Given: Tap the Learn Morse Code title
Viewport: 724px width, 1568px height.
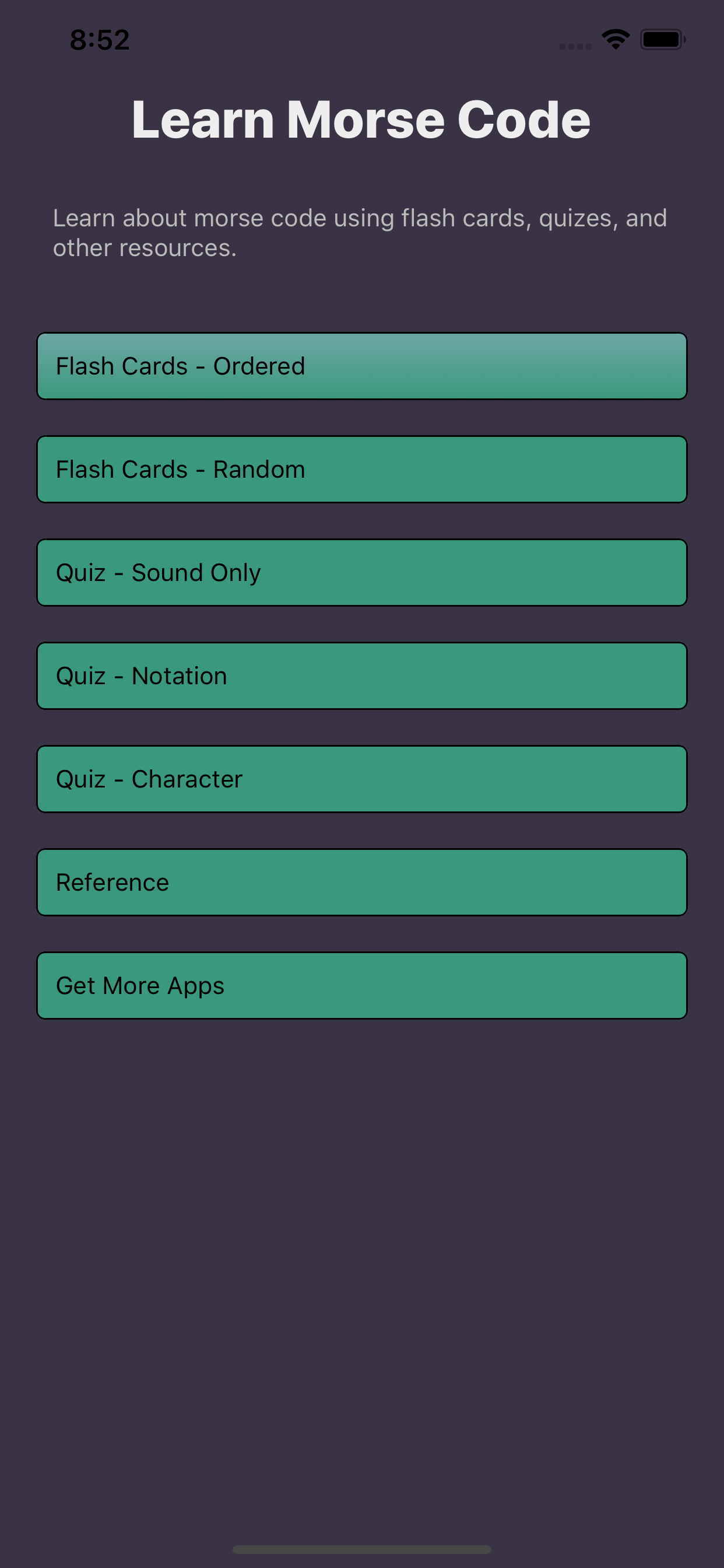Looking at the screenshot, I should 361,120.
